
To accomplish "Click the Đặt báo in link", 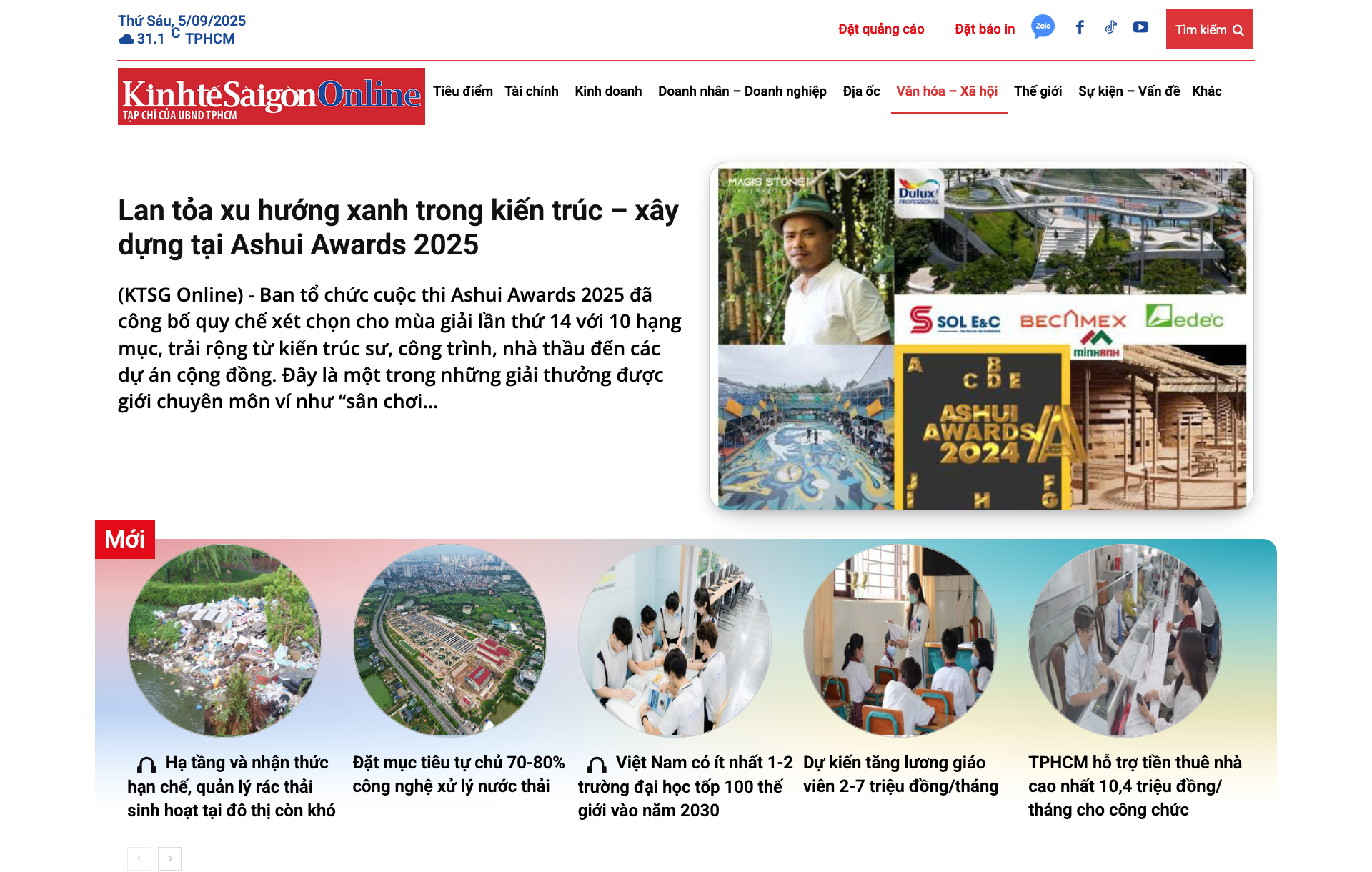I will pos(984,29).
